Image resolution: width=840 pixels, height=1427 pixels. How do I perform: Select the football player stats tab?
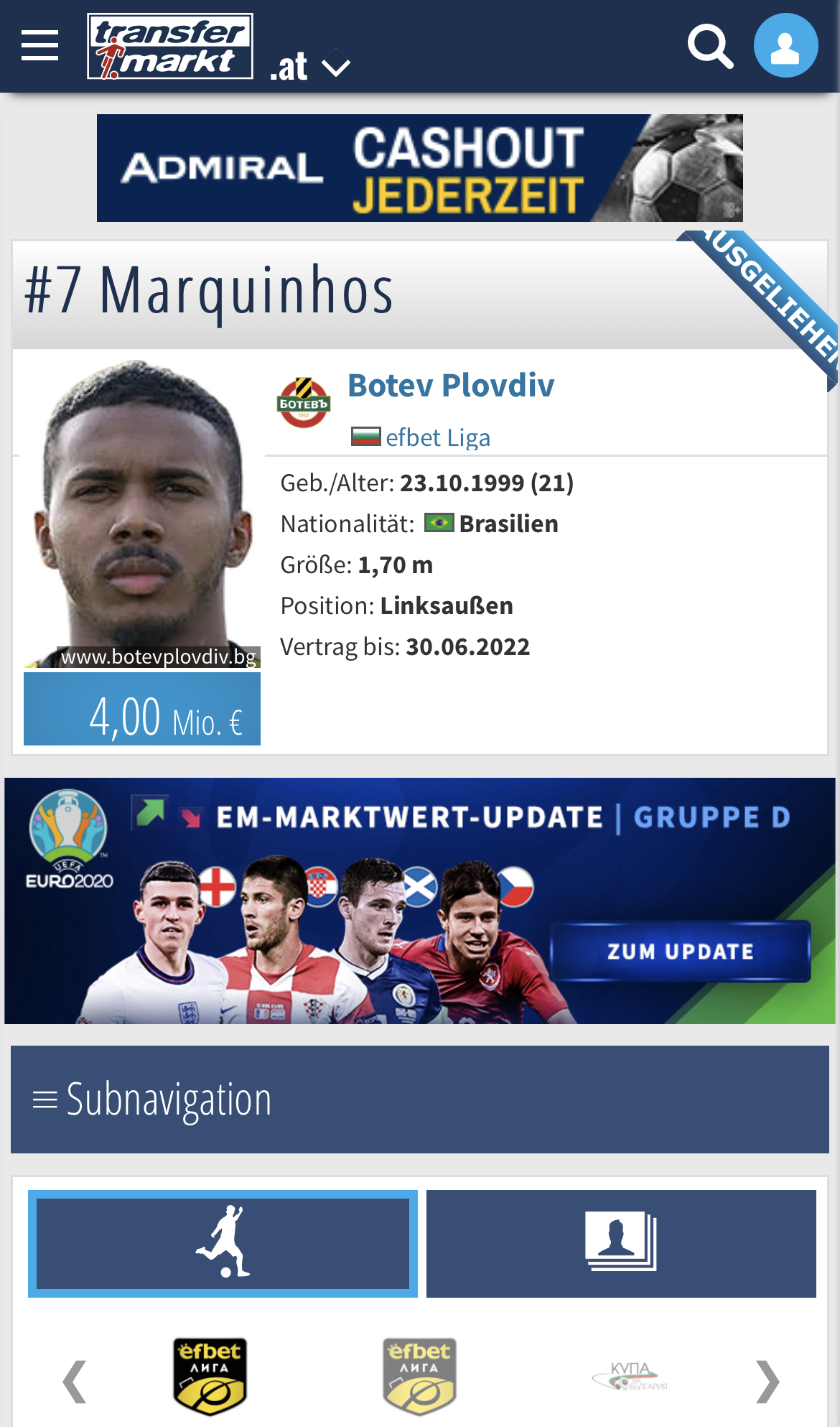(223, 1244)
